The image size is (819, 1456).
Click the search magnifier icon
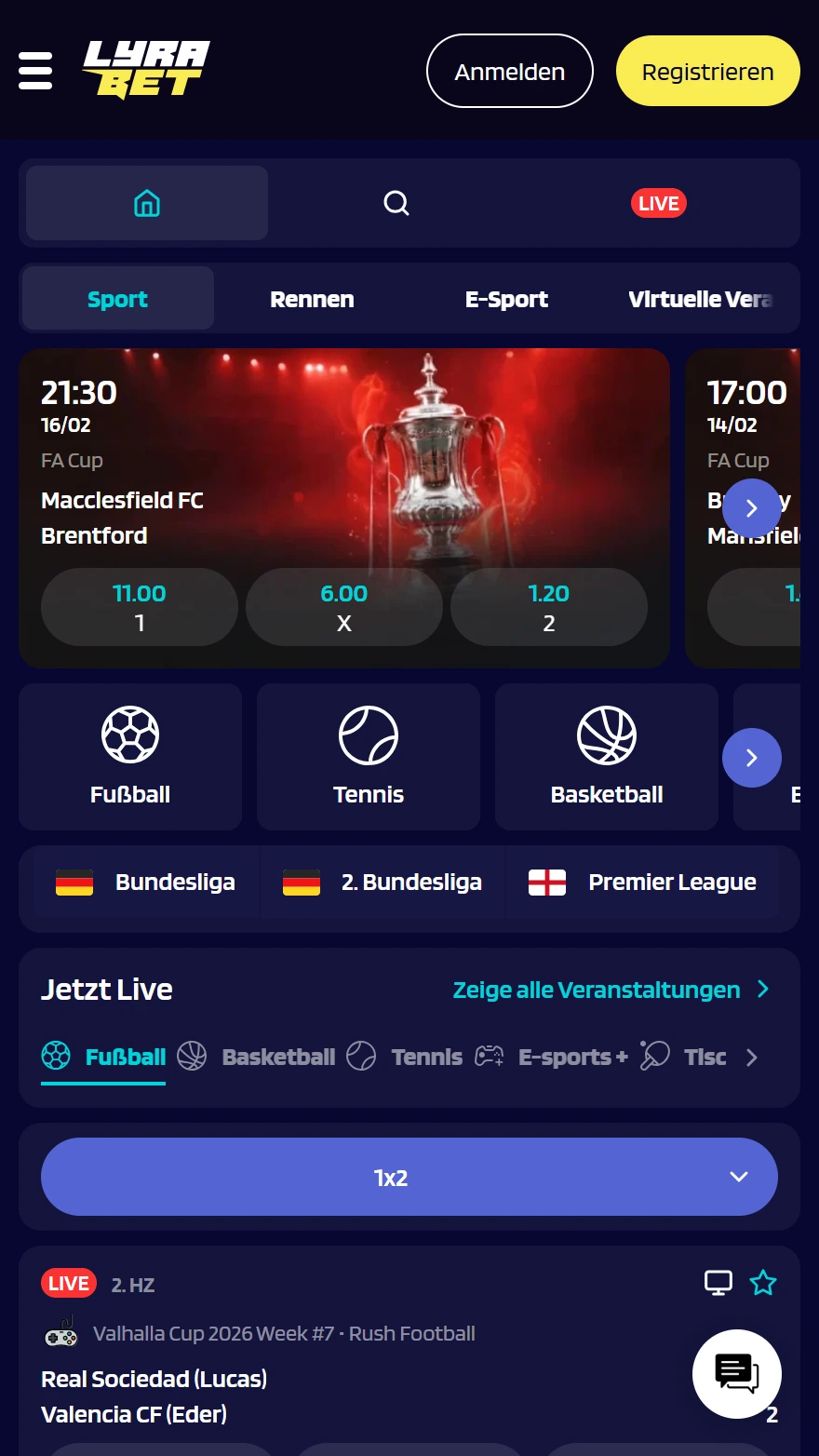(396, 203)
